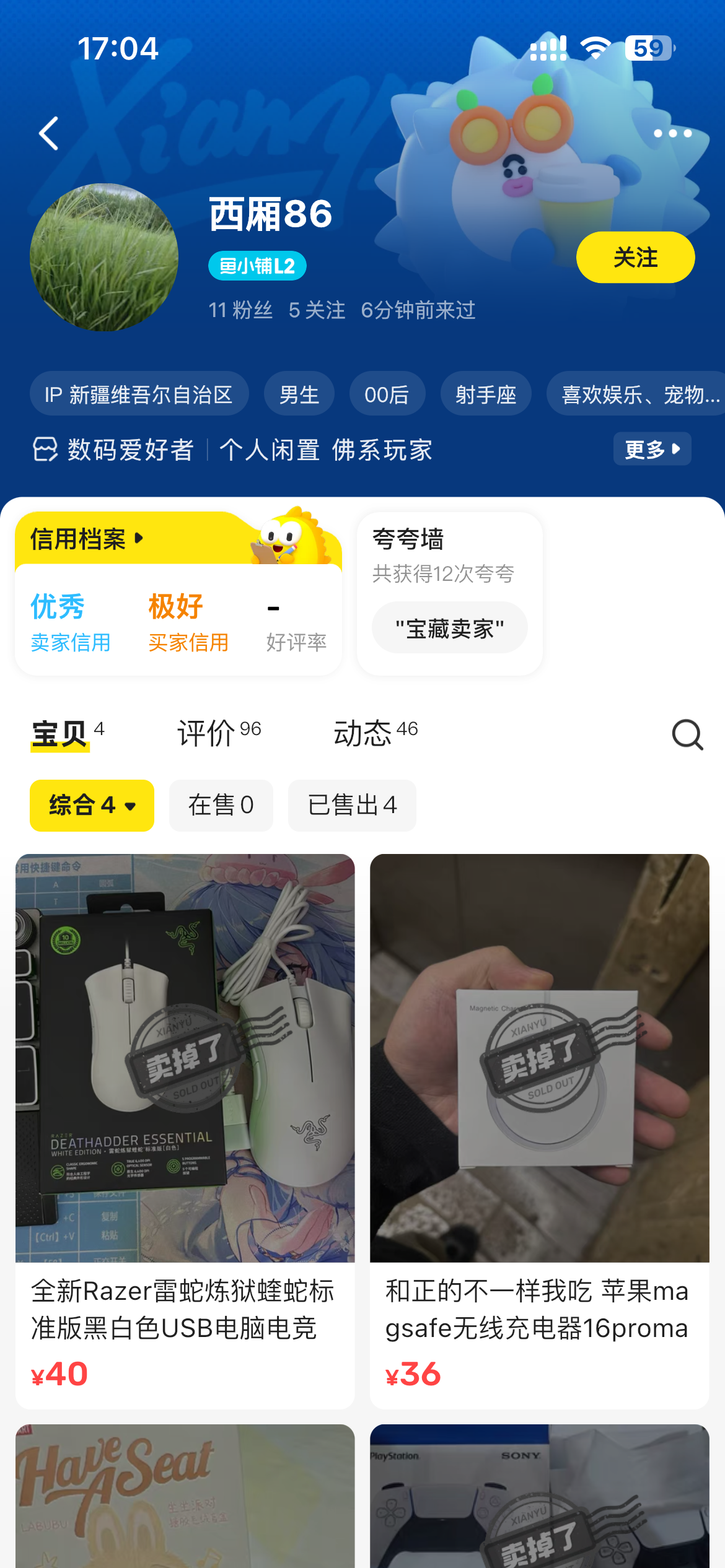Screen dimensions: 725x1568
Task: Go back using the top-left arrow
Action: 49,133
